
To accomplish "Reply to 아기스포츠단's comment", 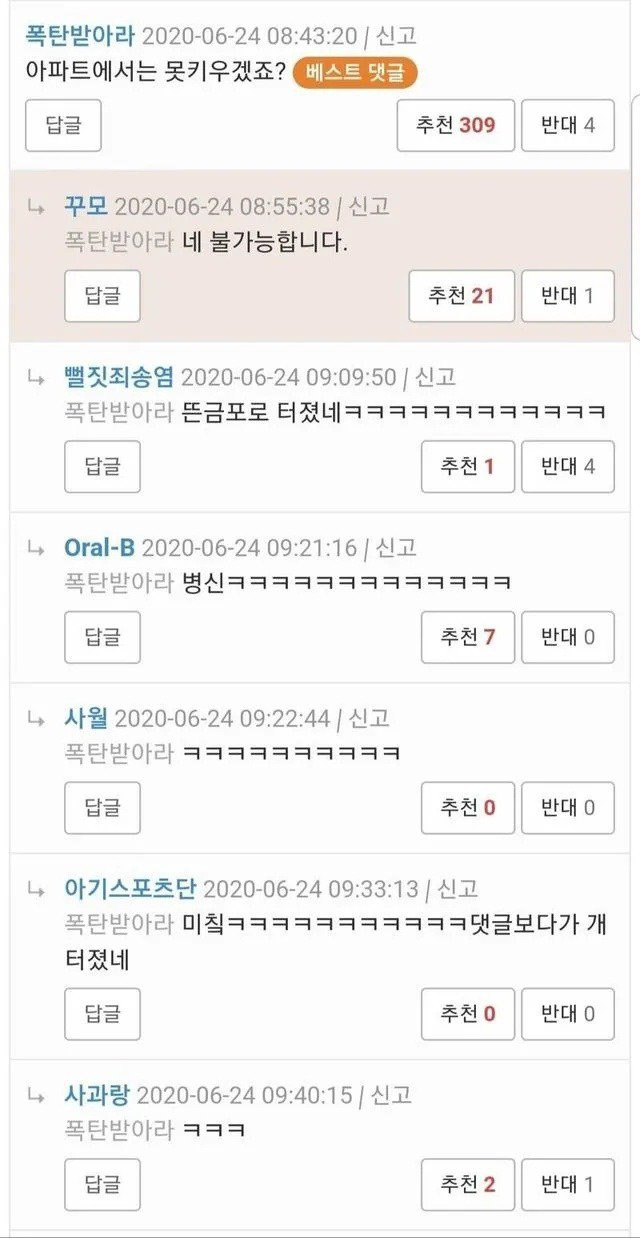I will [x=102, y=1014].
